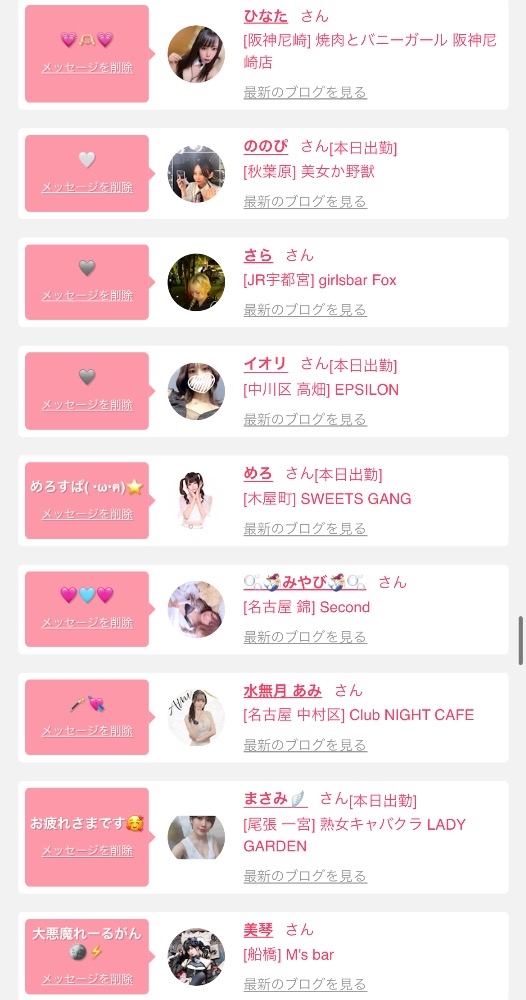View さら's latest blog

(305, 310)
